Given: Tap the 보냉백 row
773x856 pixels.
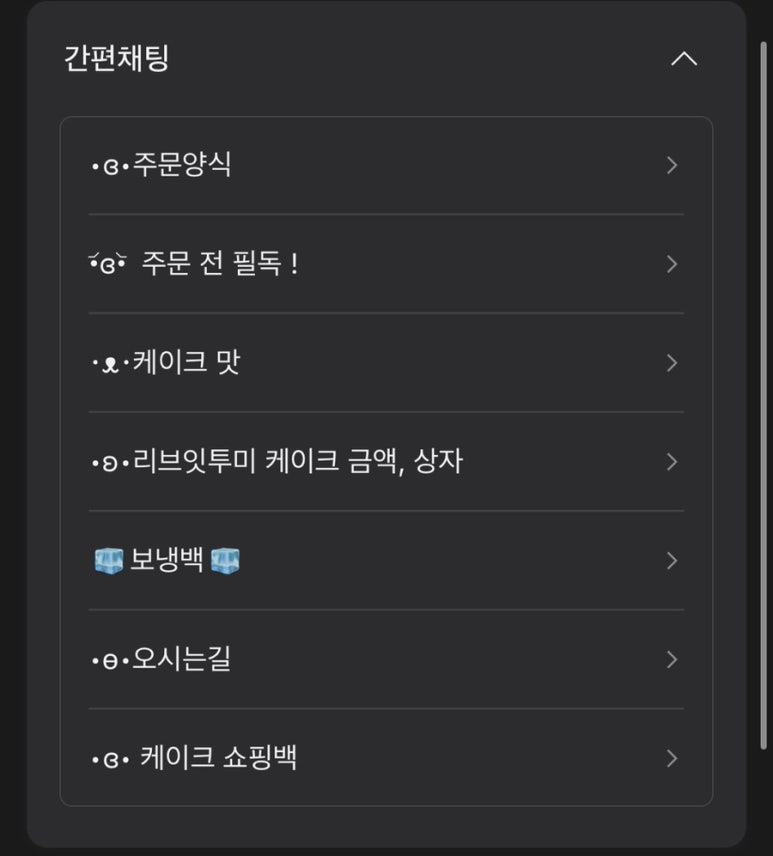Looking at the screenshot, I should coord(385,561).
